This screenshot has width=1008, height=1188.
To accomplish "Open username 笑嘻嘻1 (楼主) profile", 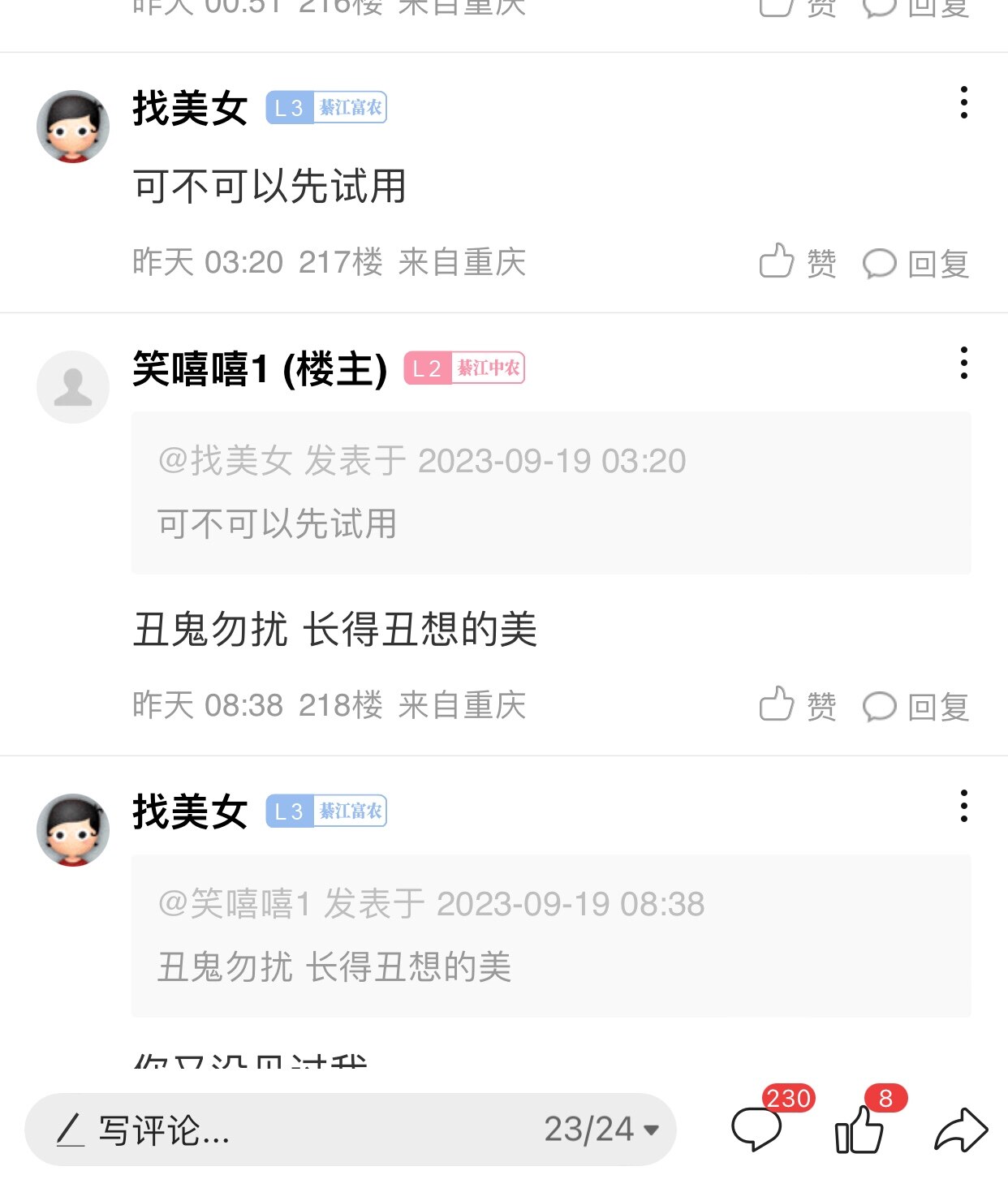I will coord(260,369).
